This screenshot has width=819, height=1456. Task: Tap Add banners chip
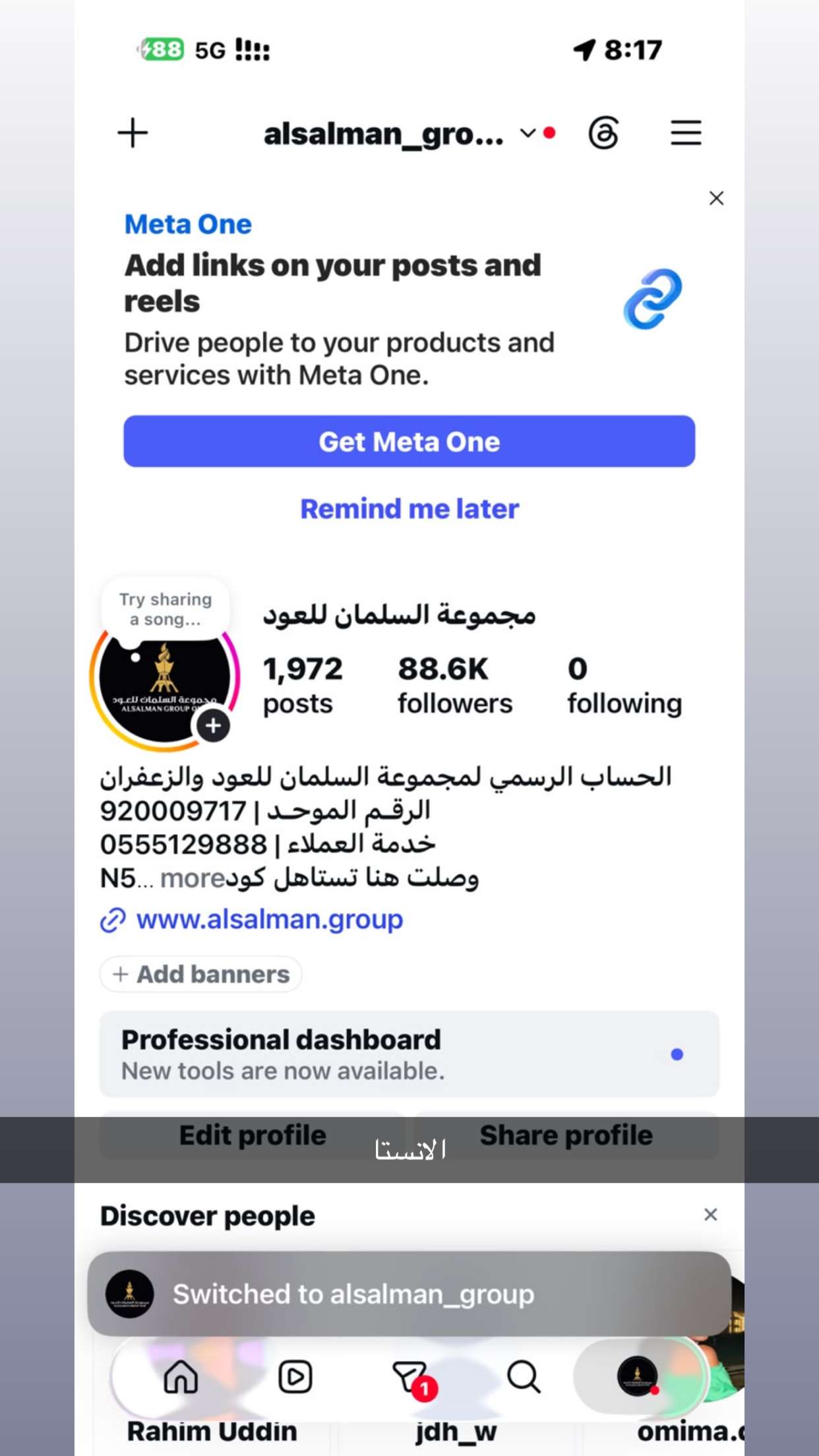pyautogui.click(x=201, y=974)
